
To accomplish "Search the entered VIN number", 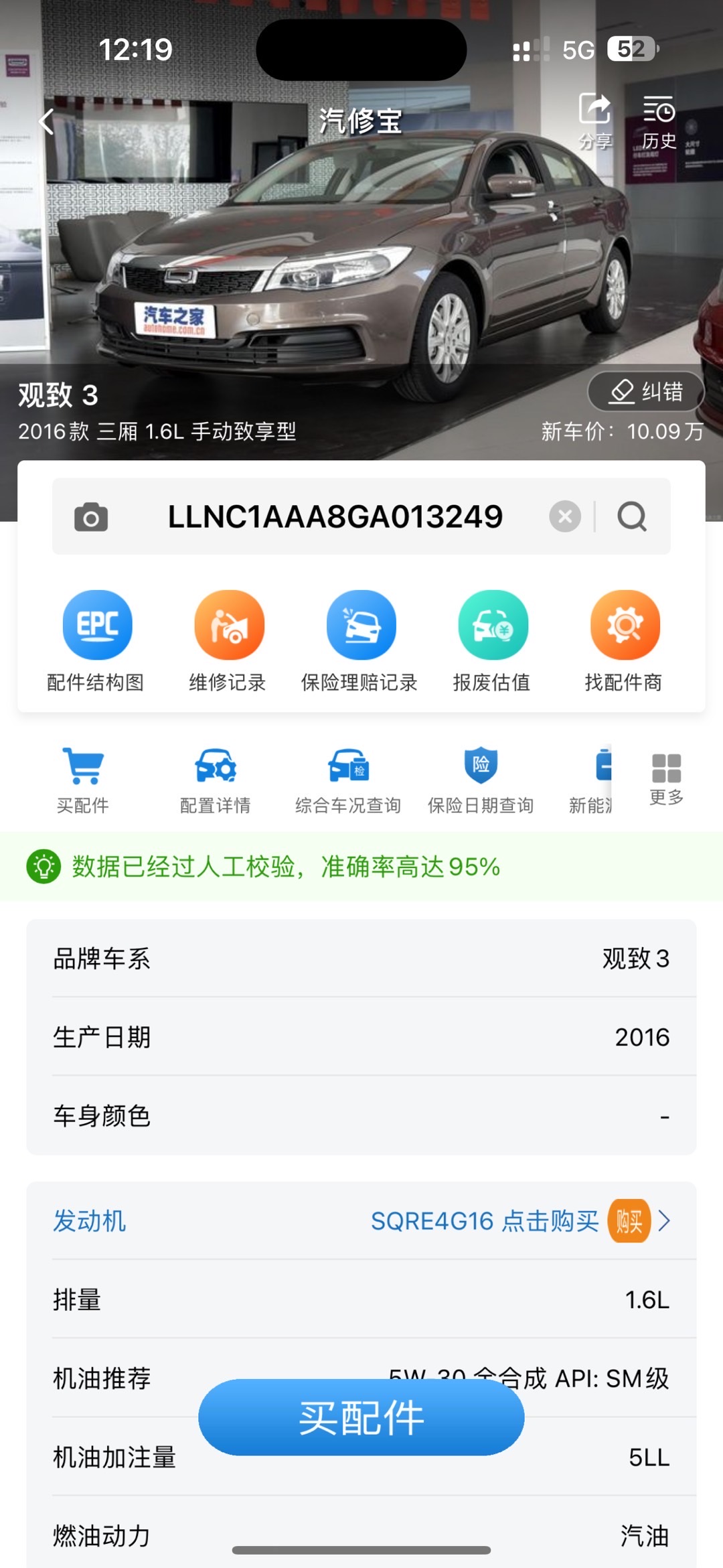I will tap(632, 516).
